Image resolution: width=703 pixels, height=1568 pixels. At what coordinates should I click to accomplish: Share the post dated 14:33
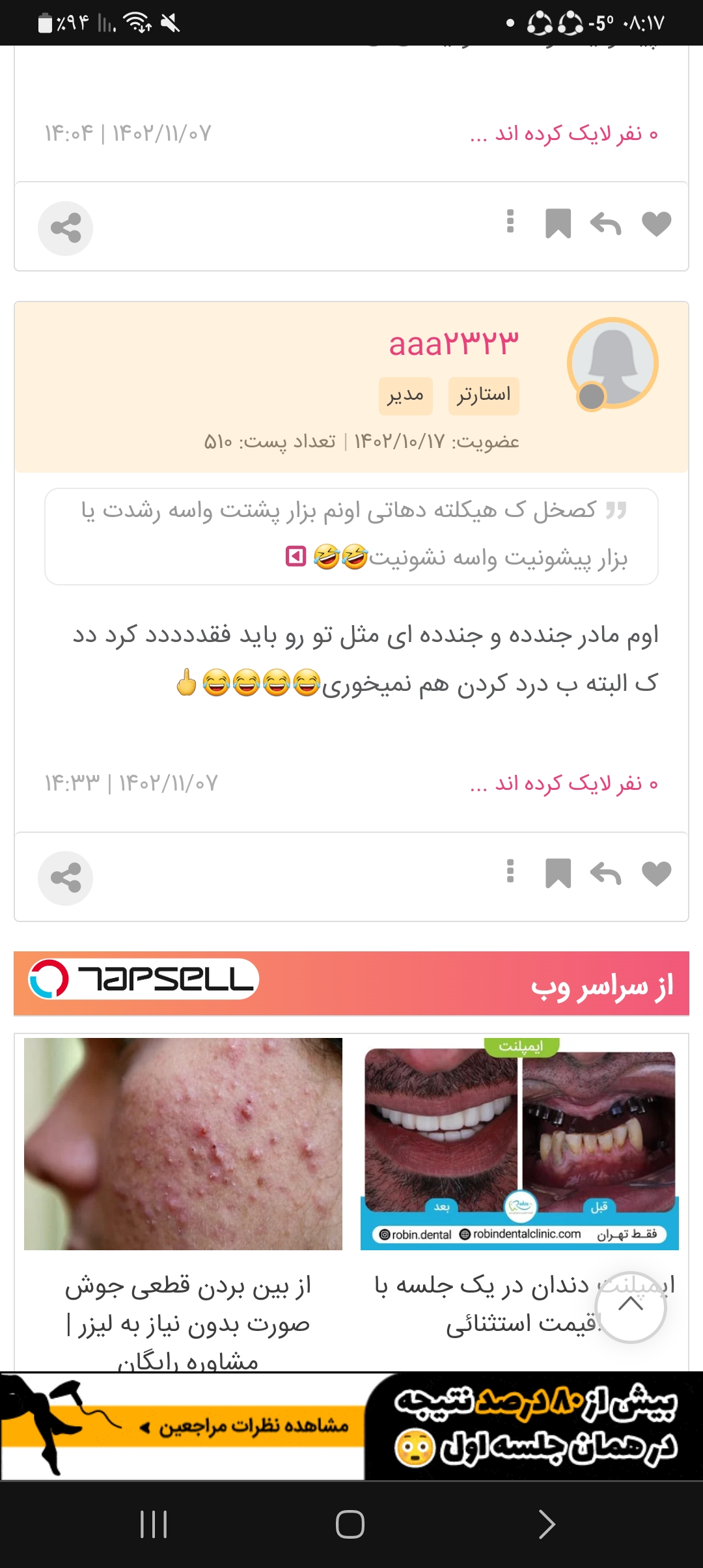[66, 878]
